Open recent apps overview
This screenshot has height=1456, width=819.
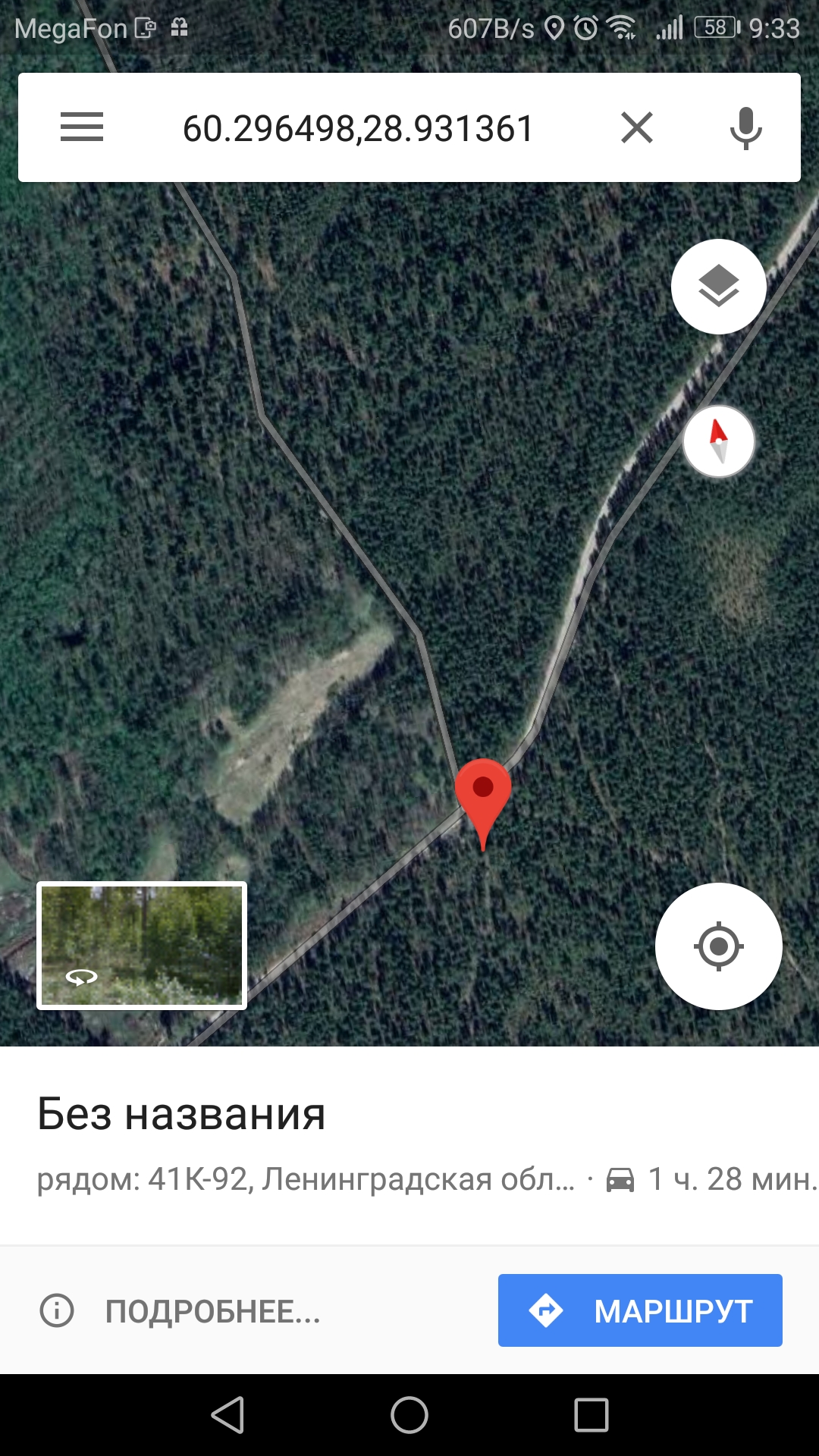pos(591,1415)
